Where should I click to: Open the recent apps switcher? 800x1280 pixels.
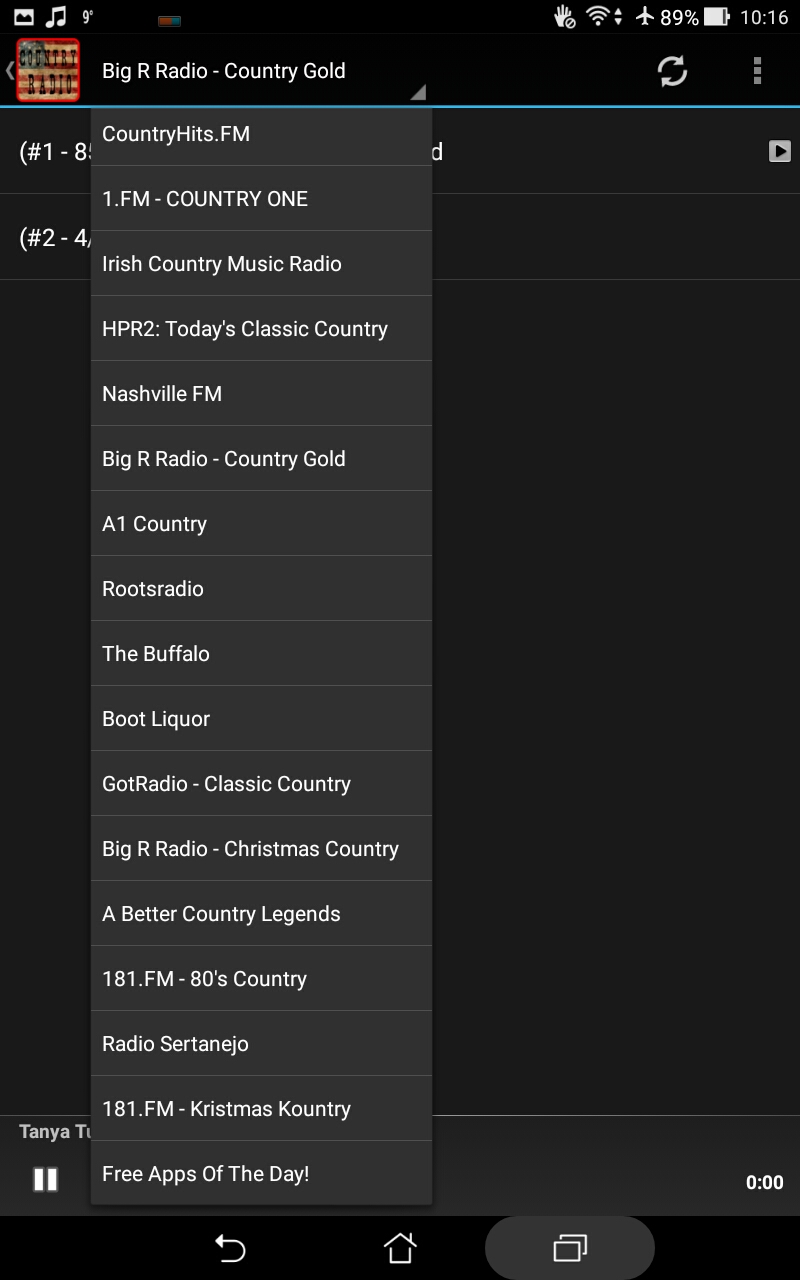tap(569, 1247)
